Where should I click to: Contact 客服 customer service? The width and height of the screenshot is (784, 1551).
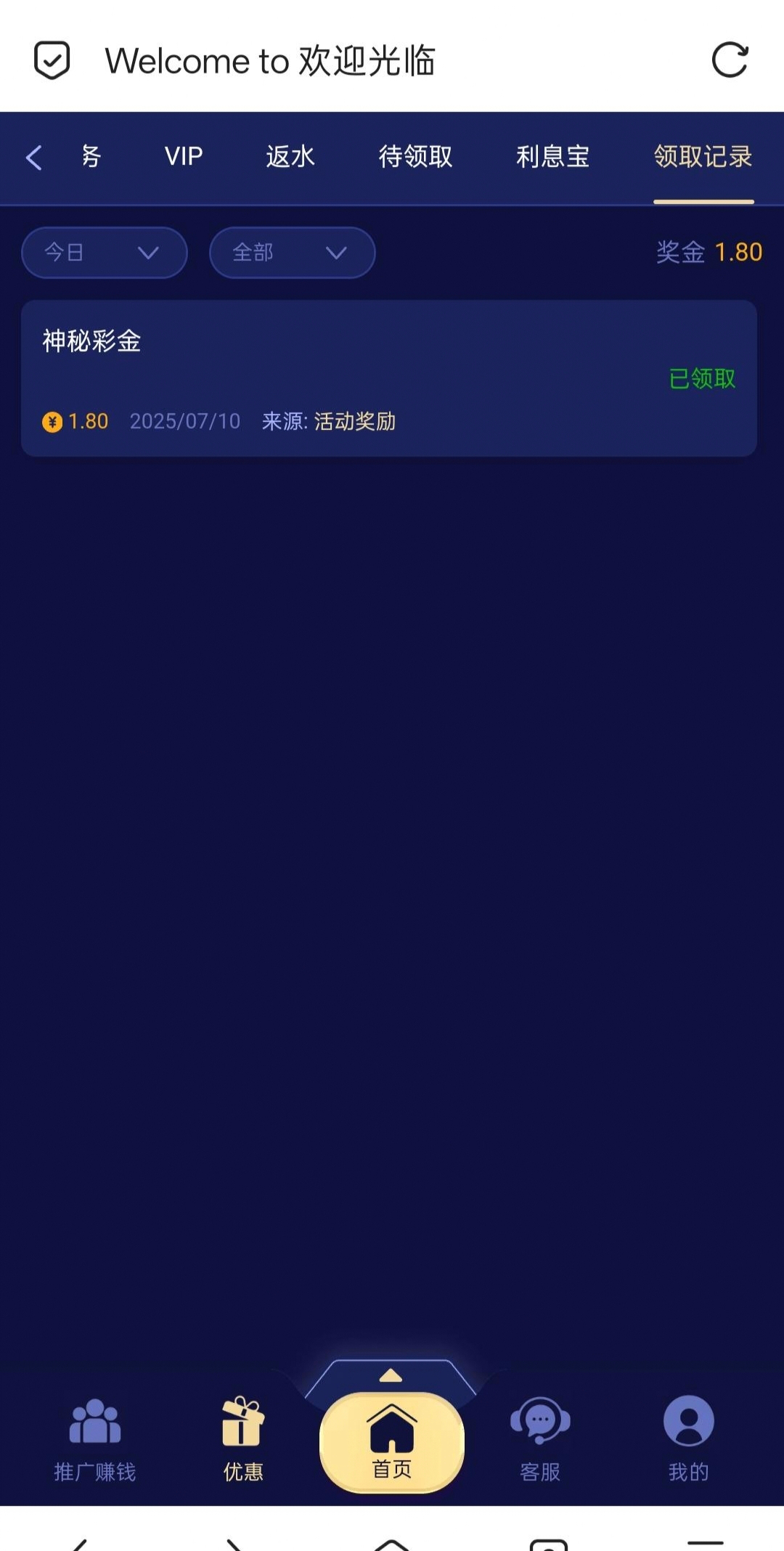point(540,1441)
